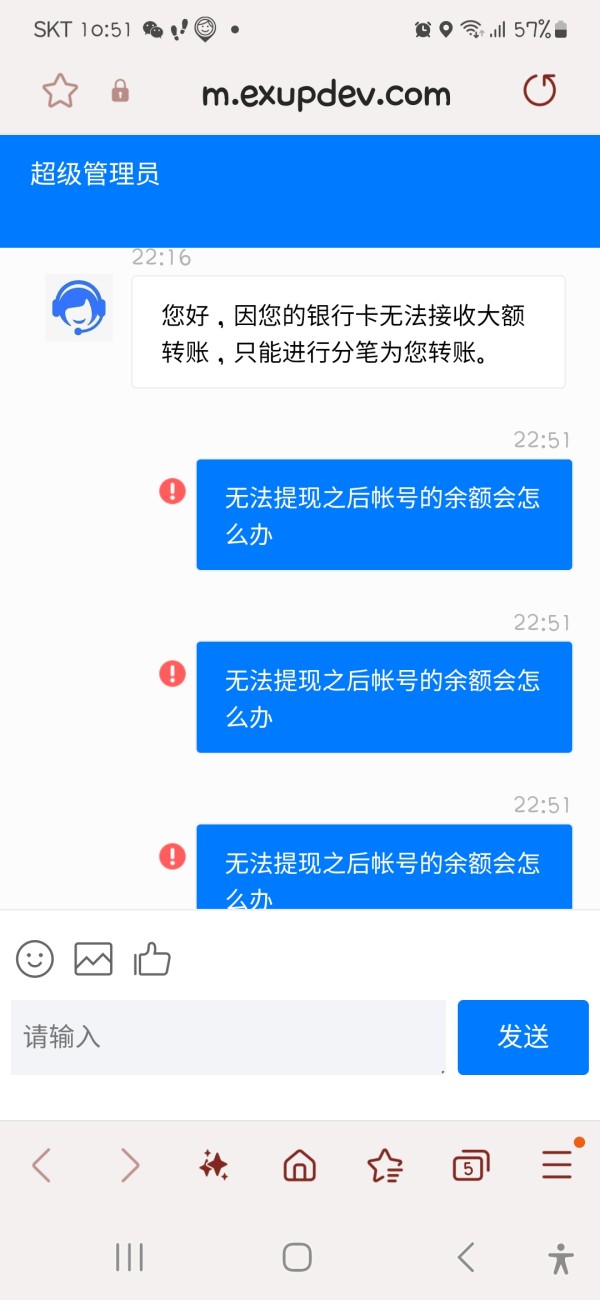View the 5 open tabs

(x=471, y=1165)
